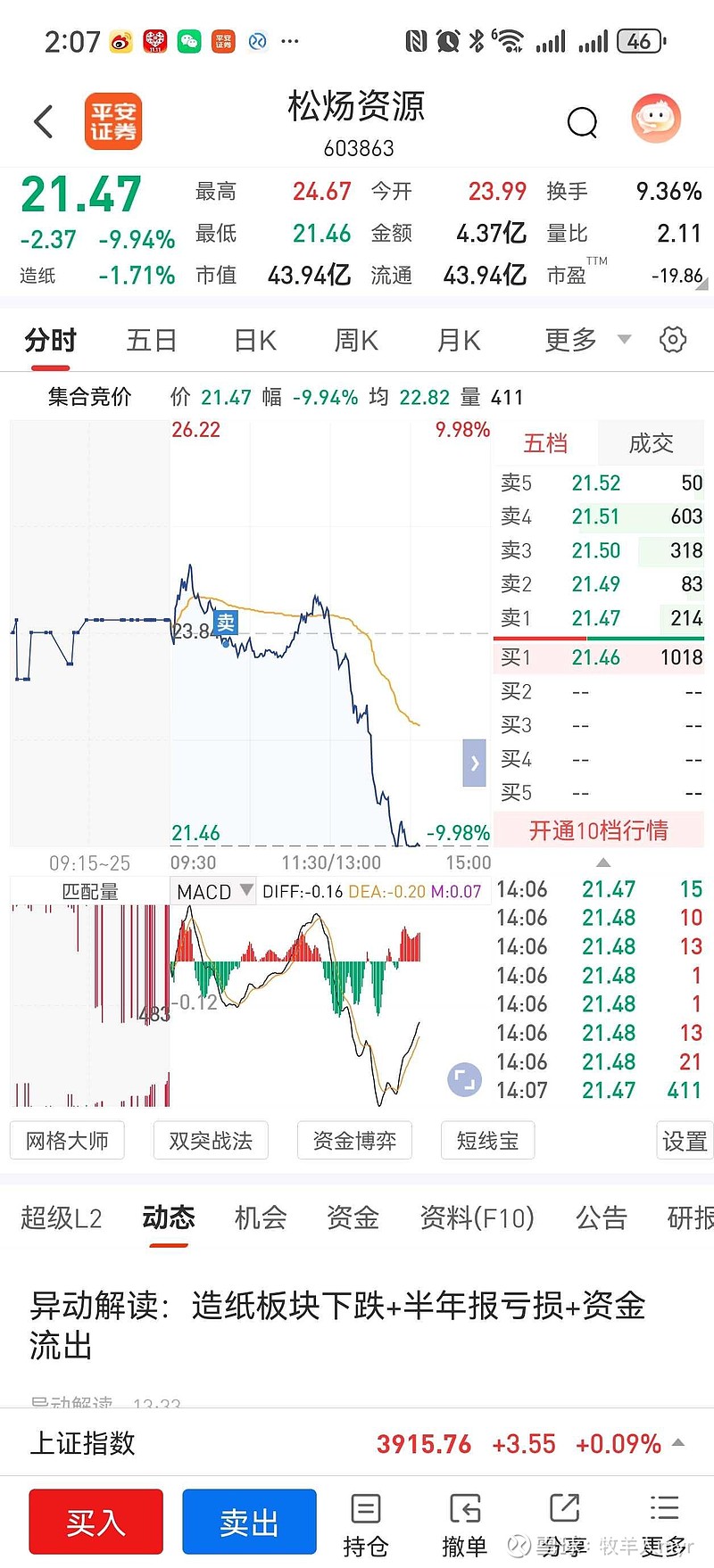The width and height of the screenshot is (714, 1568).
Task: Show the 月K chart tab
Action: tap(459, 340)
